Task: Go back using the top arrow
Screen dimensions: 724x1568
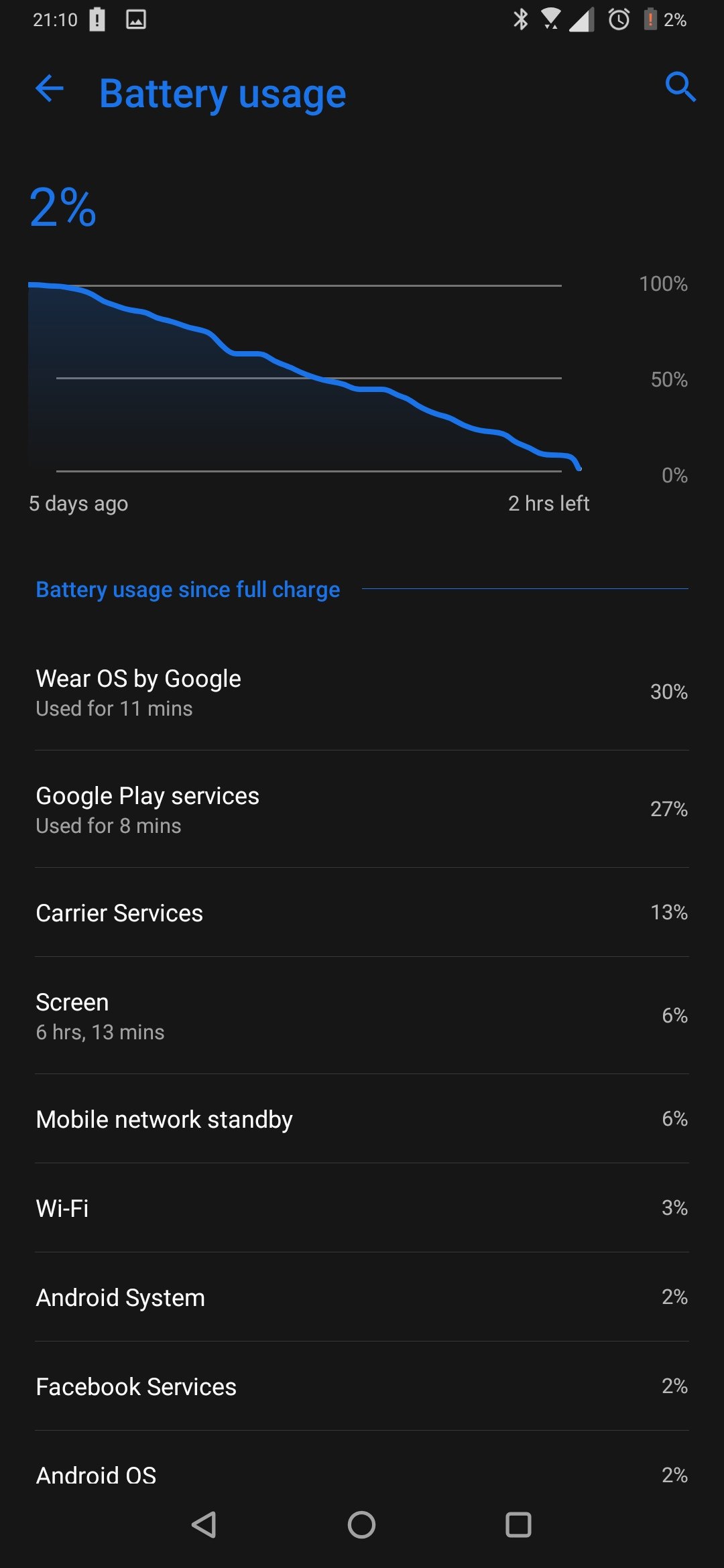Action: click(50, 88)
